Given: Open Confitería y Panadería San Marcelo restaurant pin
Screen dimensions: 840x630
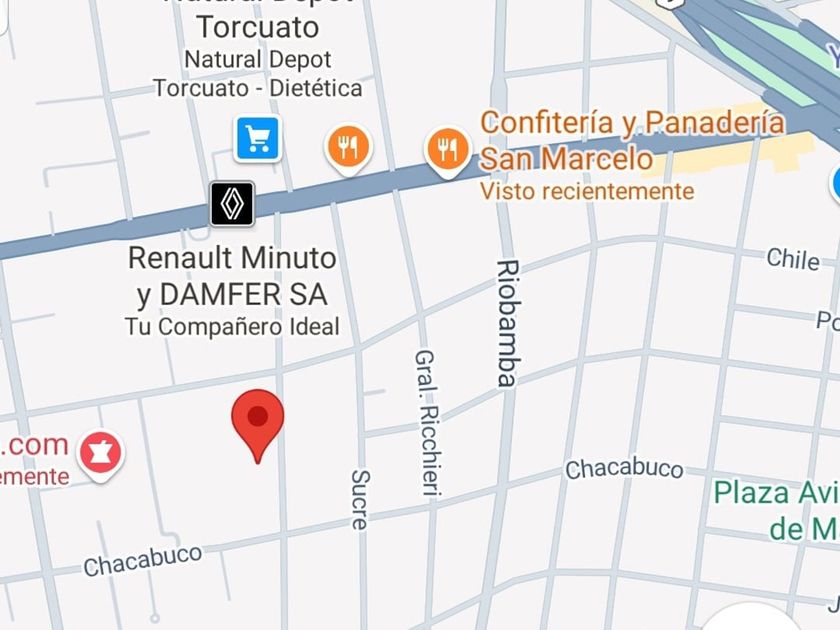Looking at the screenshot, I should (447, 150).
